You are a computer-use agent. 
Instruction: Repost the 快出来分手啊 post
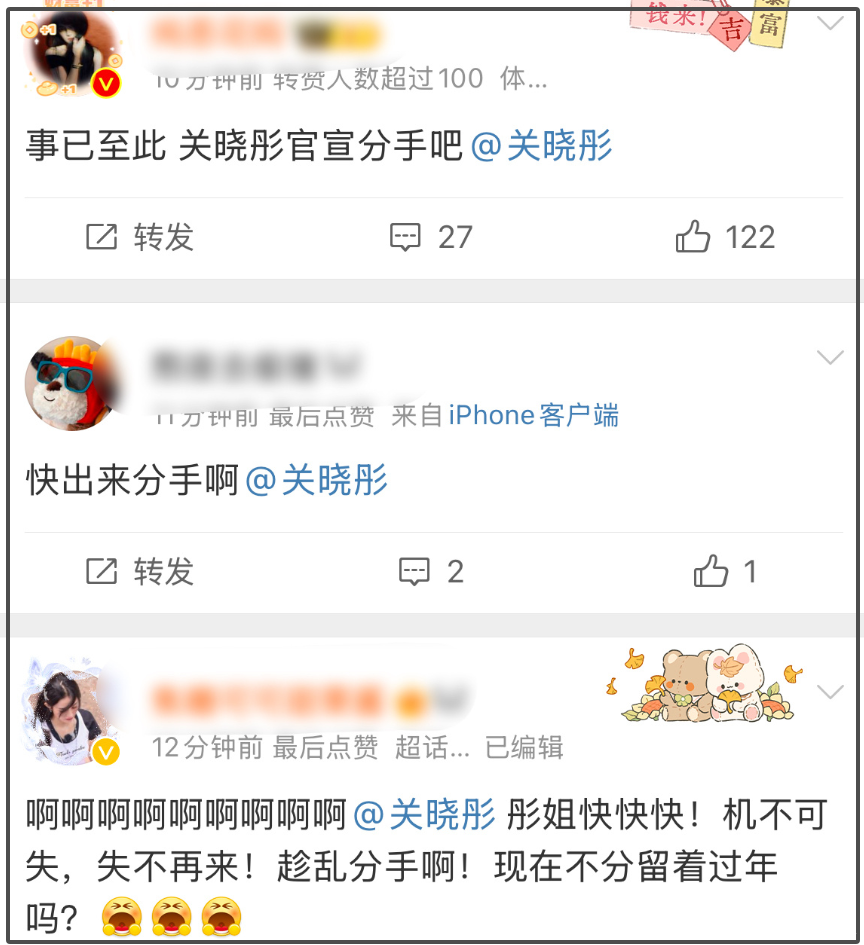tap(140, 572)
